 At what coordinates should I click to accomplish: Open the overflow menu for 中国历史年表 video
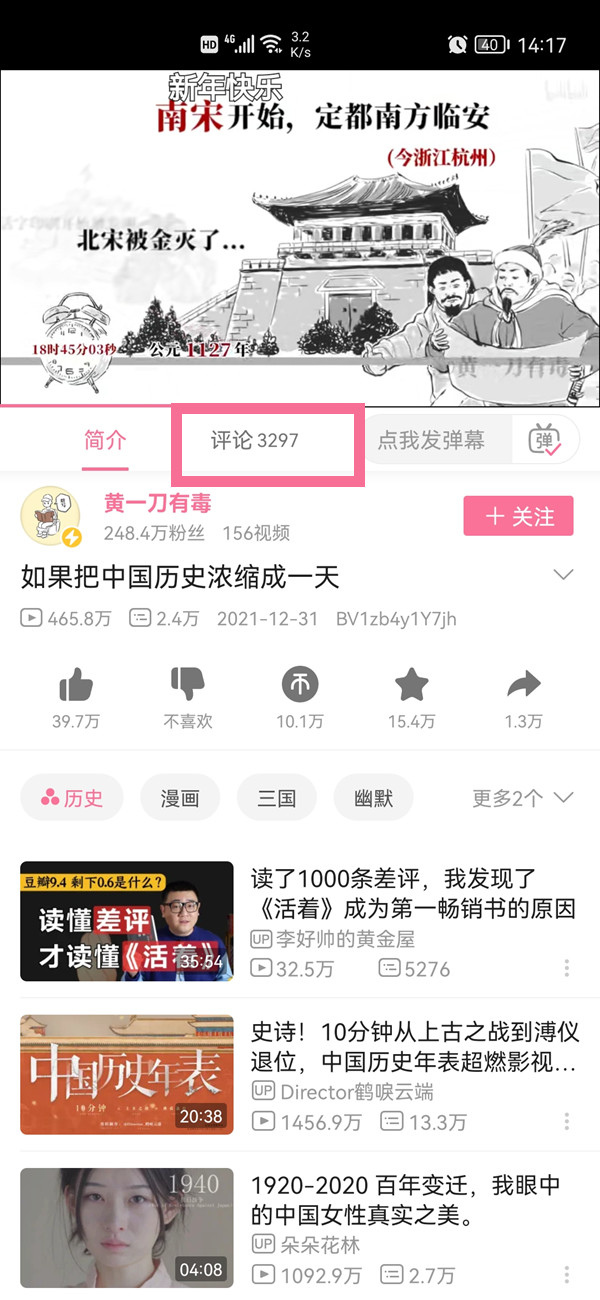(567, 1122)
